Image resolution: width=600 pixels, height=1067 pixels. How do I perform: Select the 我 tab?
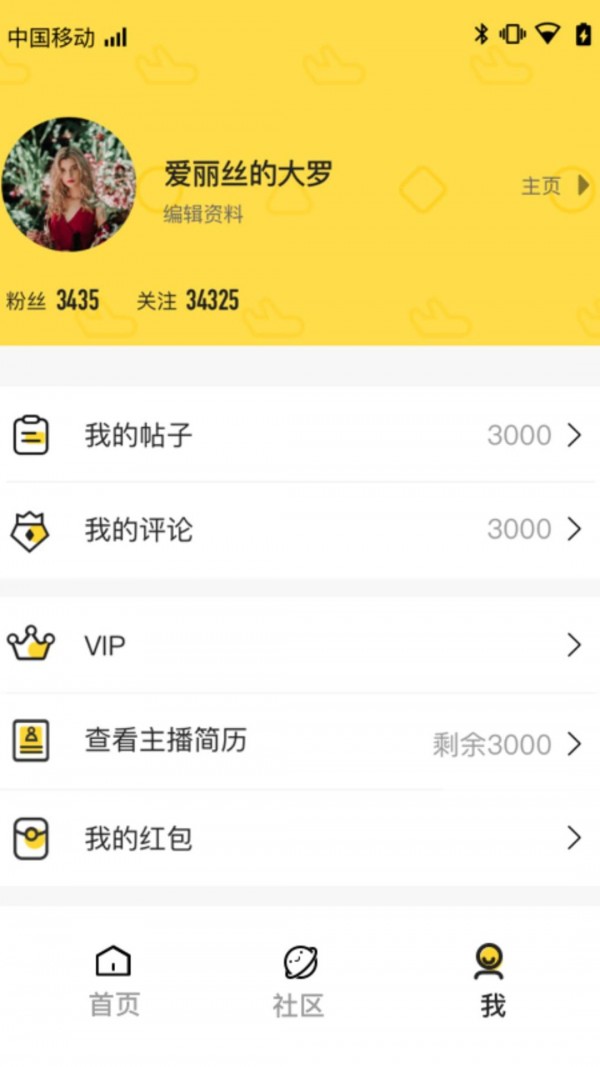[491, 980]
